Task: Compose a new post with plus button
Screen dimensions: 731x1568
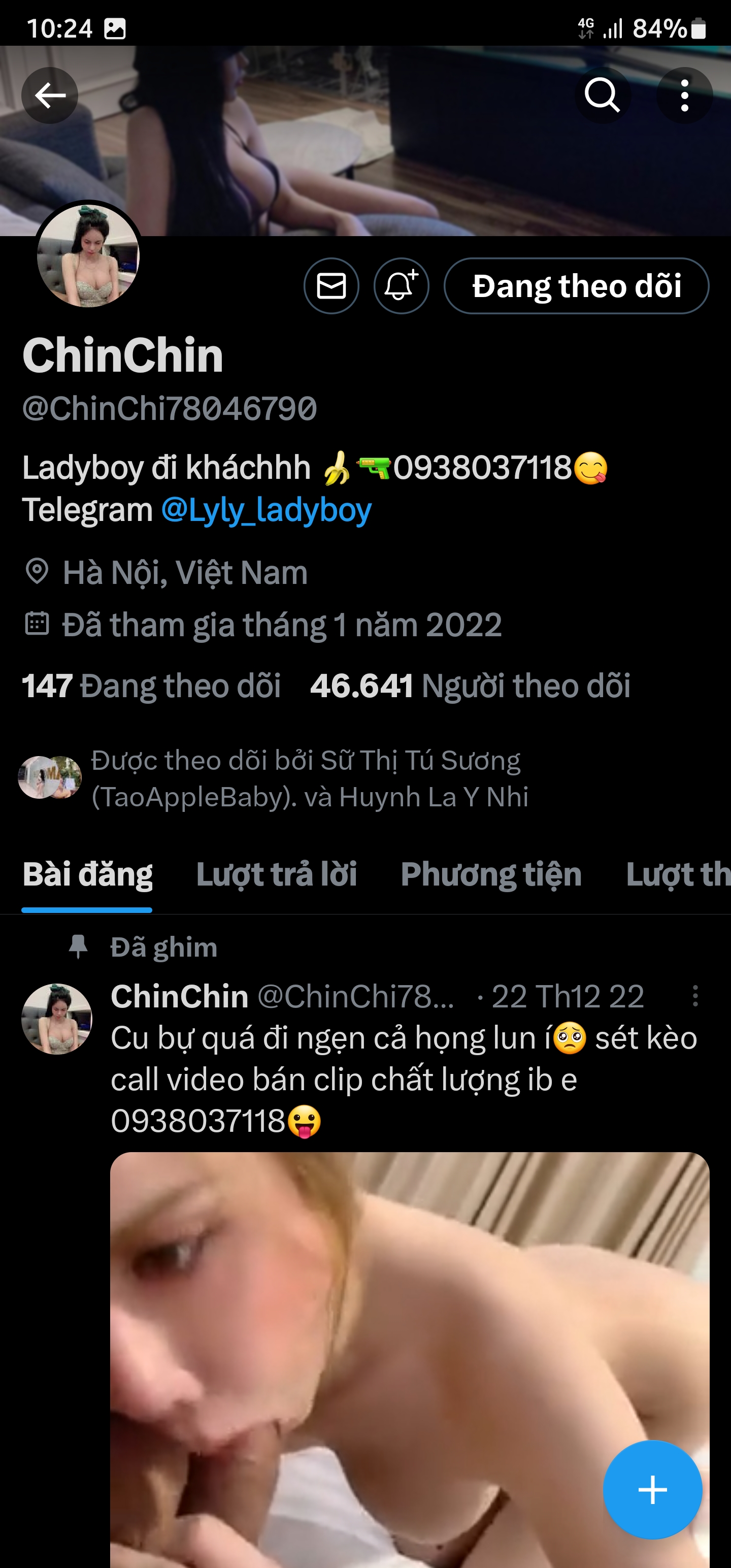Action: pos(652,1490)
